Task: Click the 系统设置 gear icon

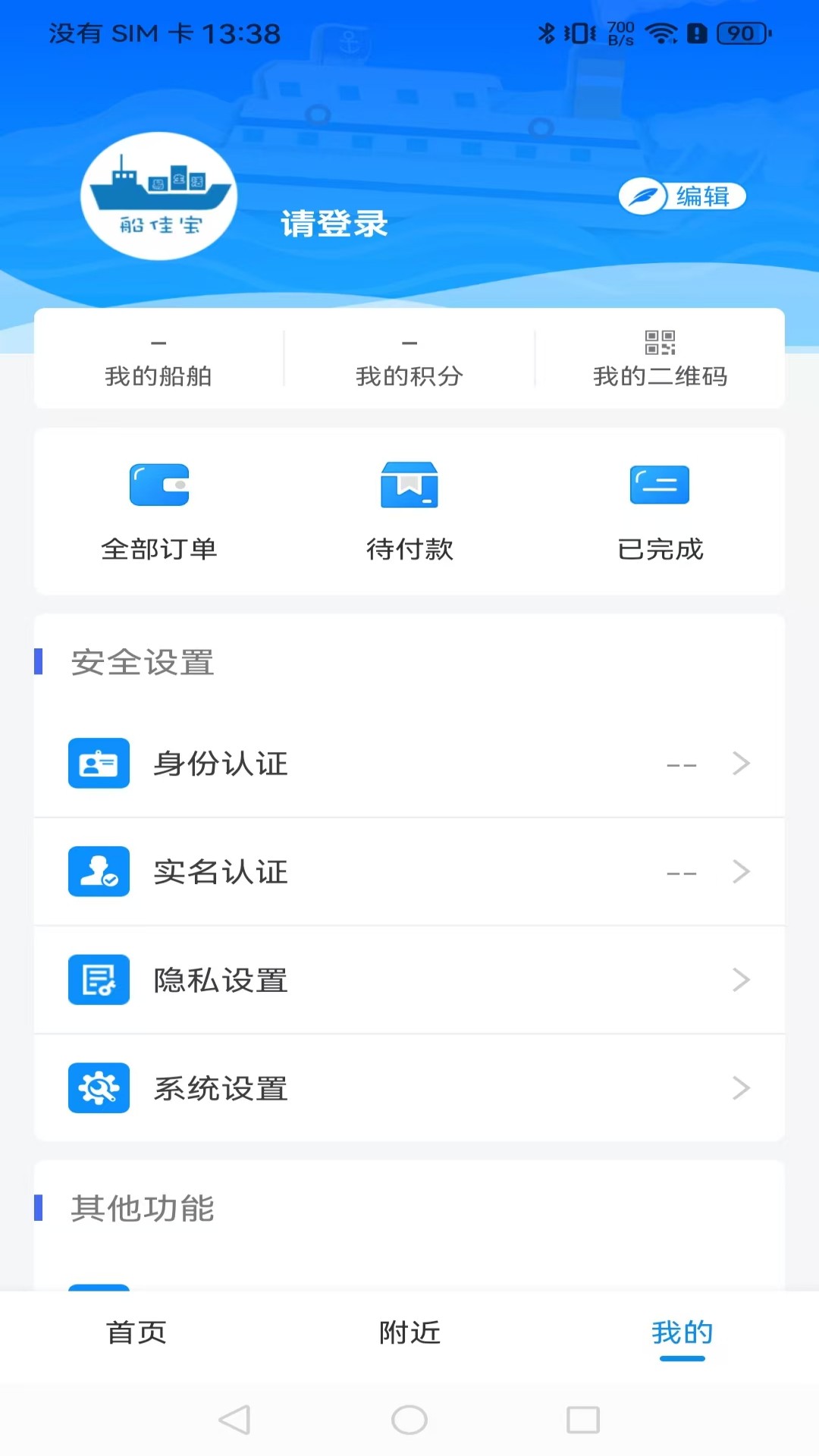Action: click(x=99, y=1089)
